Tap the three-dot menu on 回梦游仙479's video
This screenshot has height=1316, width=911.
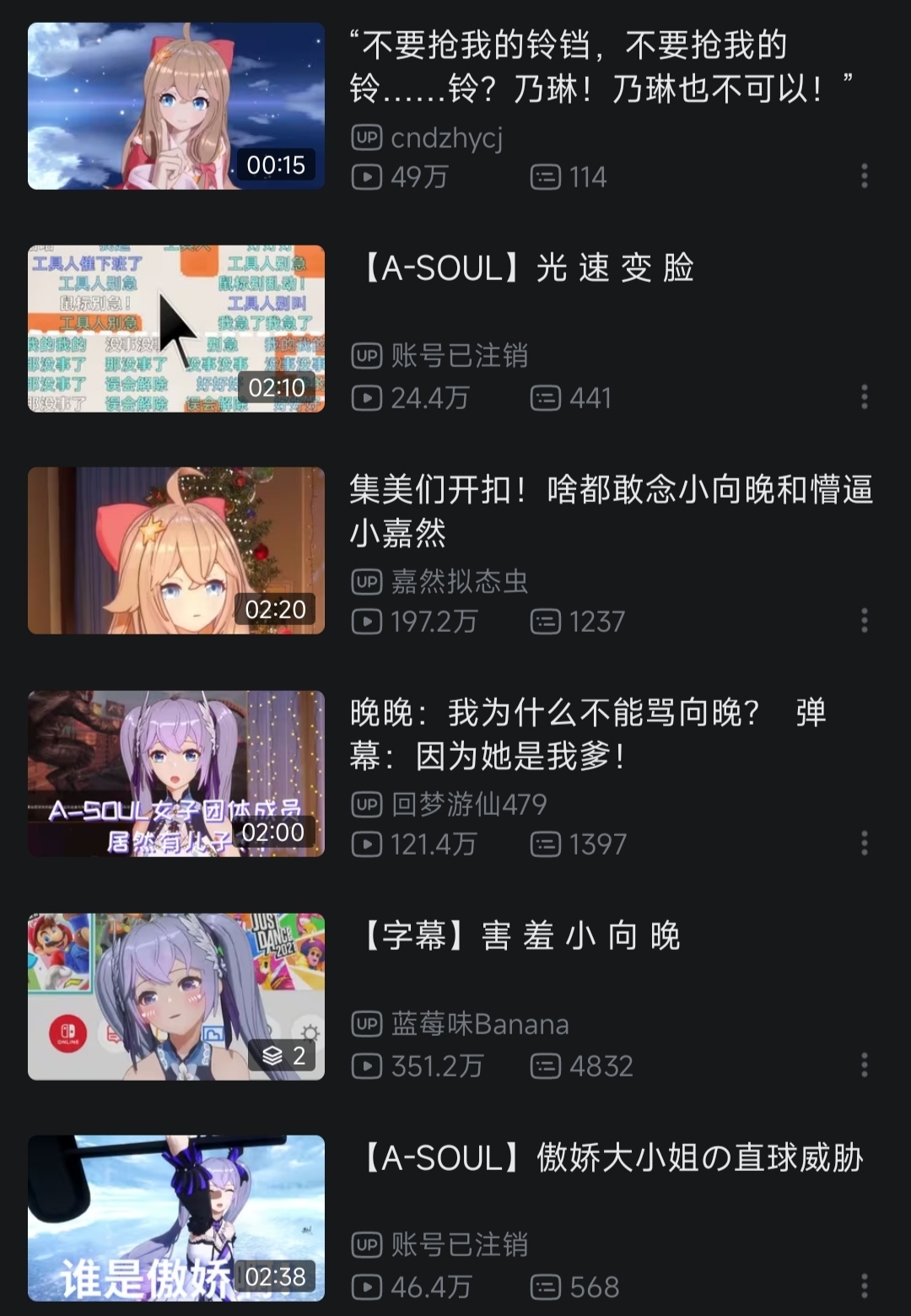pyautogui.click(x=864, y=843)
